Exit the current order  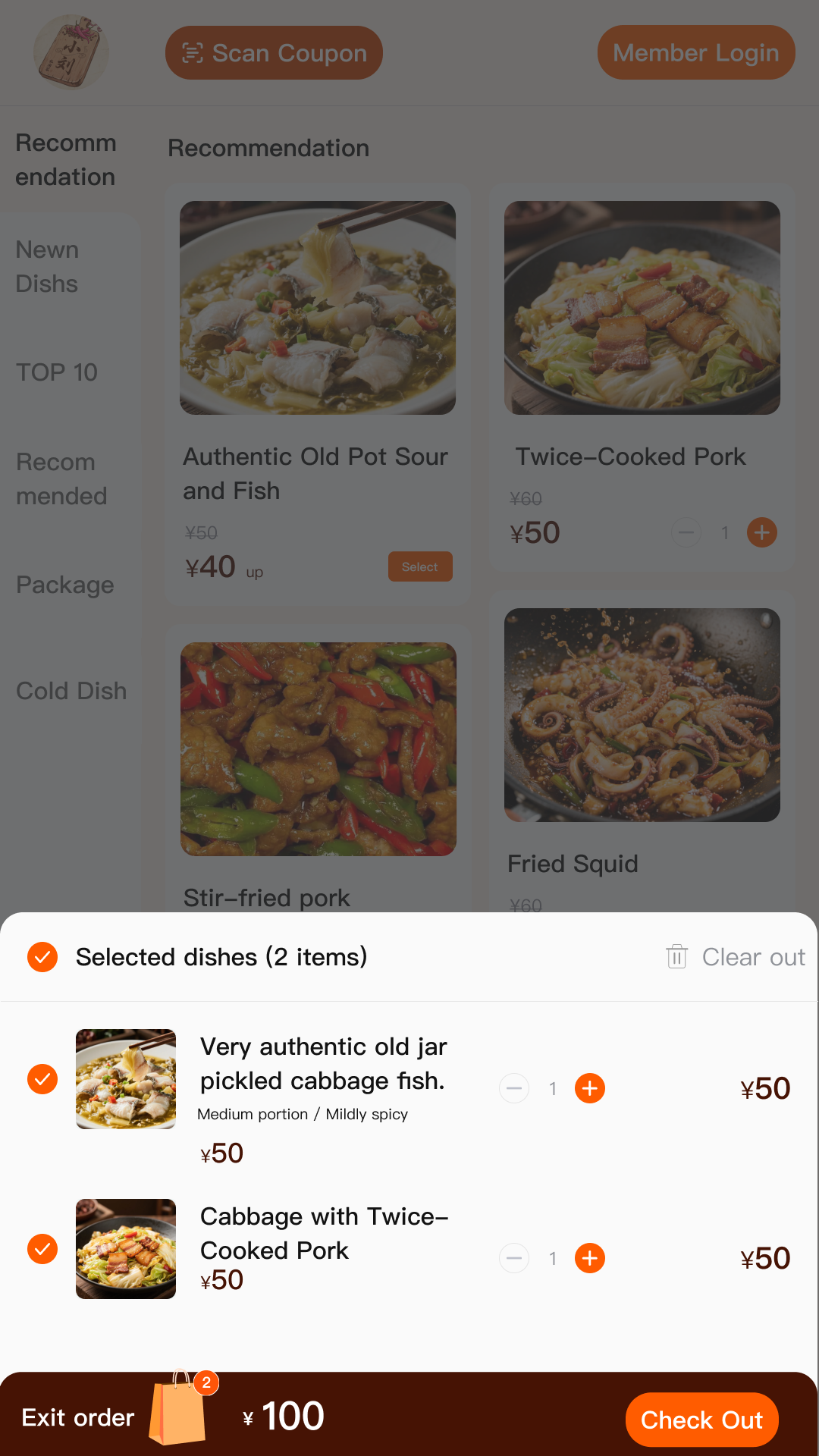[77, 1417]
